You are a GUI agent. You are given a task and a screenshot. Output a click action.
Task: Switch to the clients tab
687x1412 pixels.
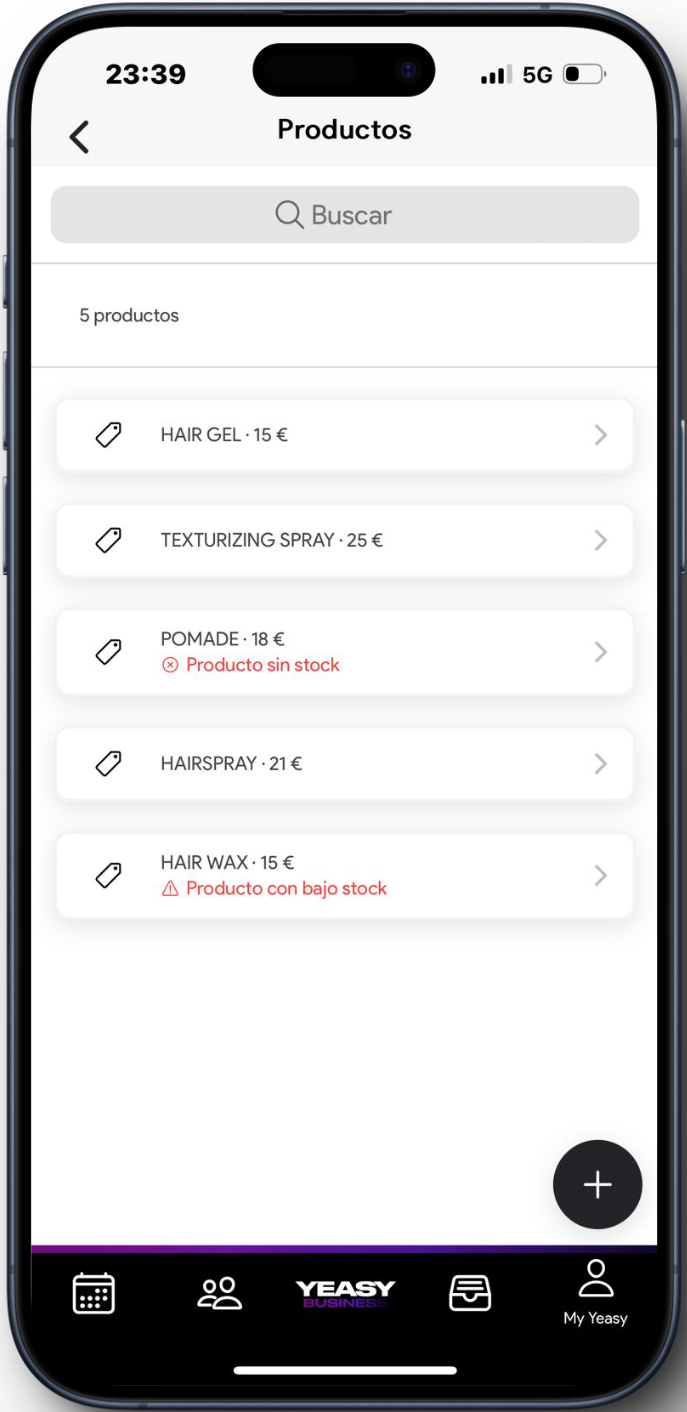[219, 1293]
